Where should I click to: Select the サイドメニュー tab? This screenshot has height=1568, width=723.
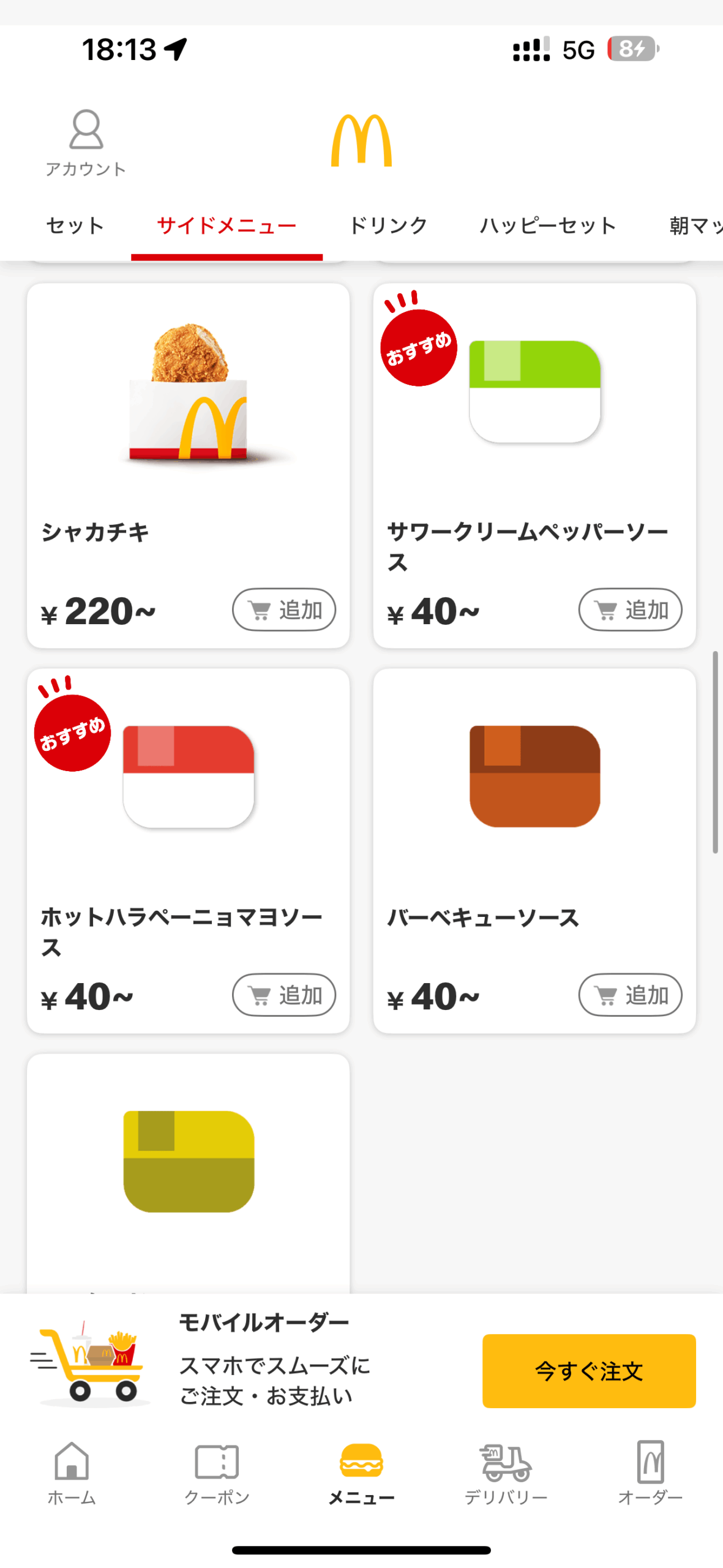(x=227, y=225)
